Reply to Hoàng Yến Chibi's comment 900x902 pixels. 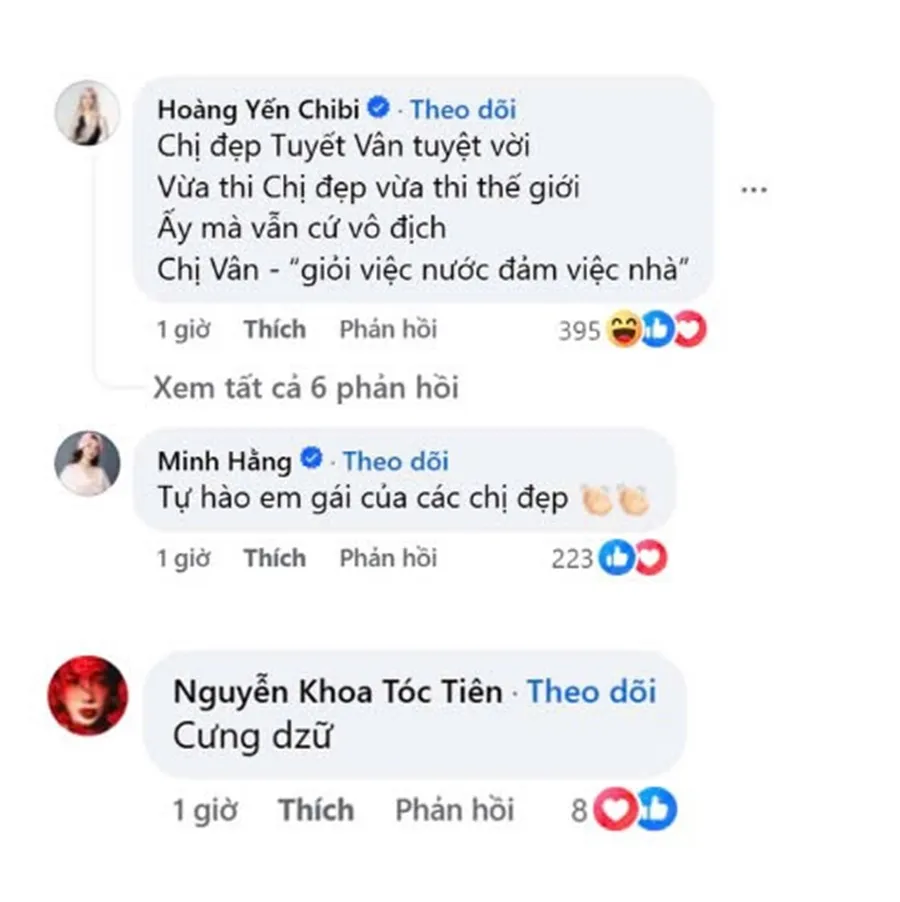(x=388, y=329)
